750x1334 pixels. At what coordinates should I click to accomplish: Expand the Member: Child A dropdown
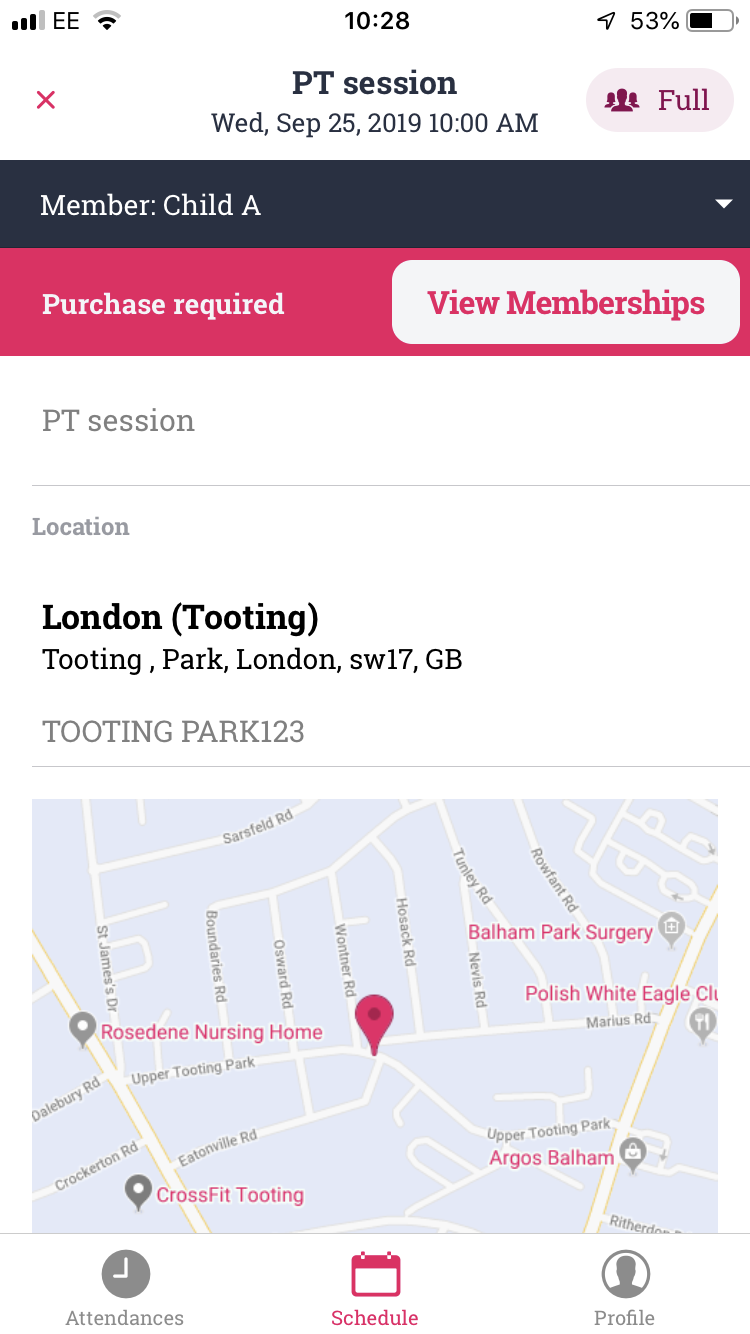(724, 205)
